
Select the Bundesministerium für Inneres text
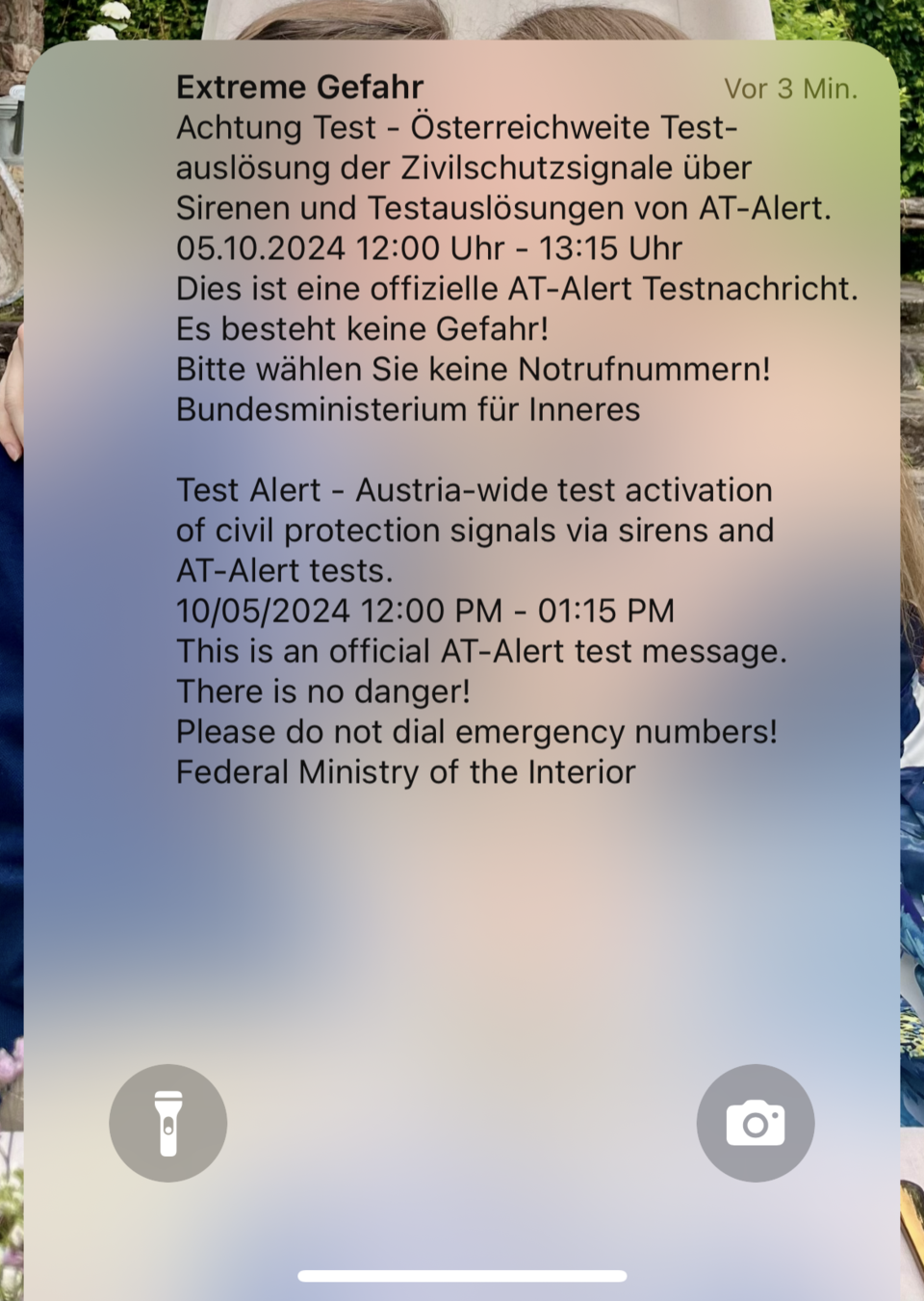[x=407, y=409]
